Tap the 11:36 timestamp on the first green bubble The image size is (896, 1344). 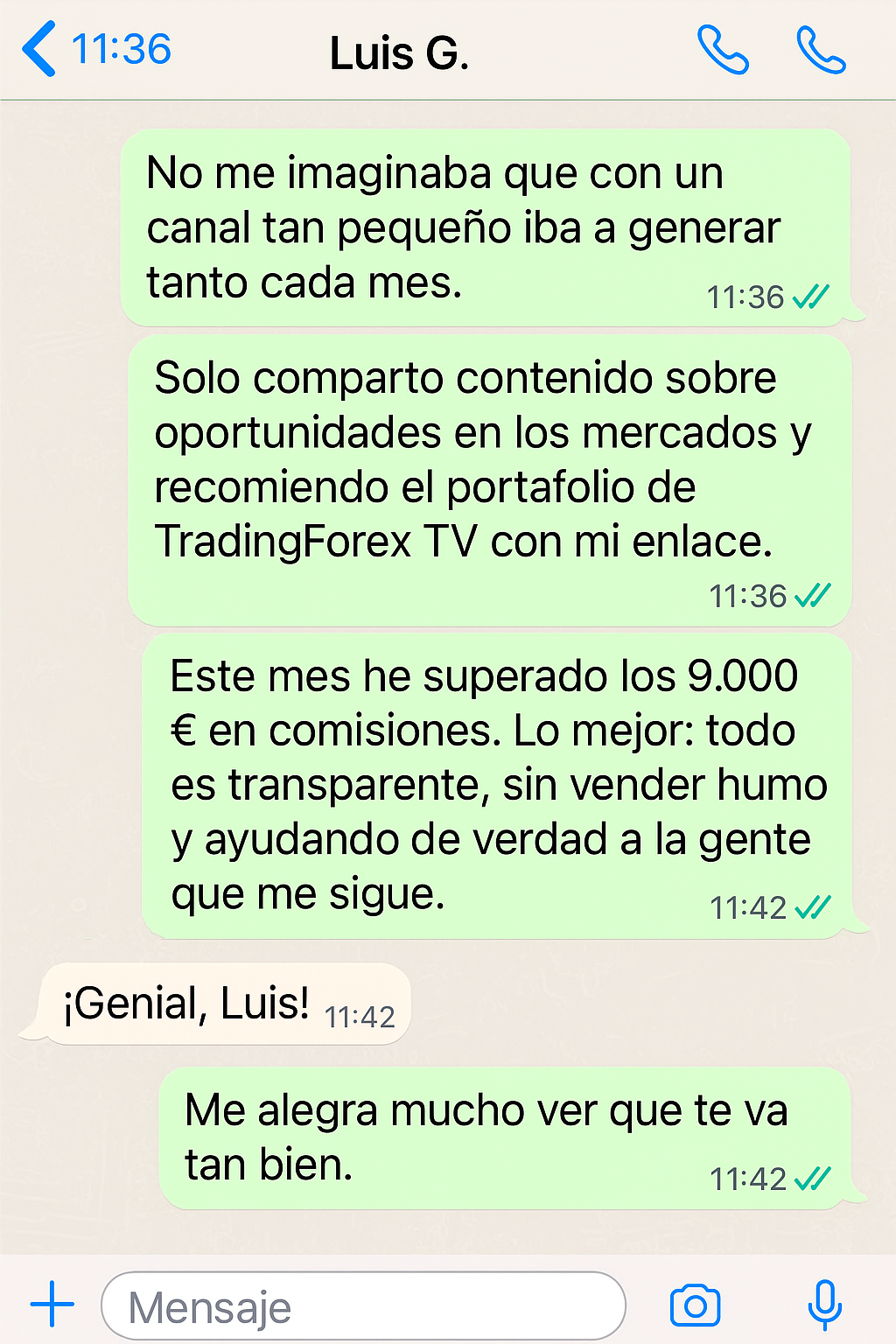click(x=745, y=297)
